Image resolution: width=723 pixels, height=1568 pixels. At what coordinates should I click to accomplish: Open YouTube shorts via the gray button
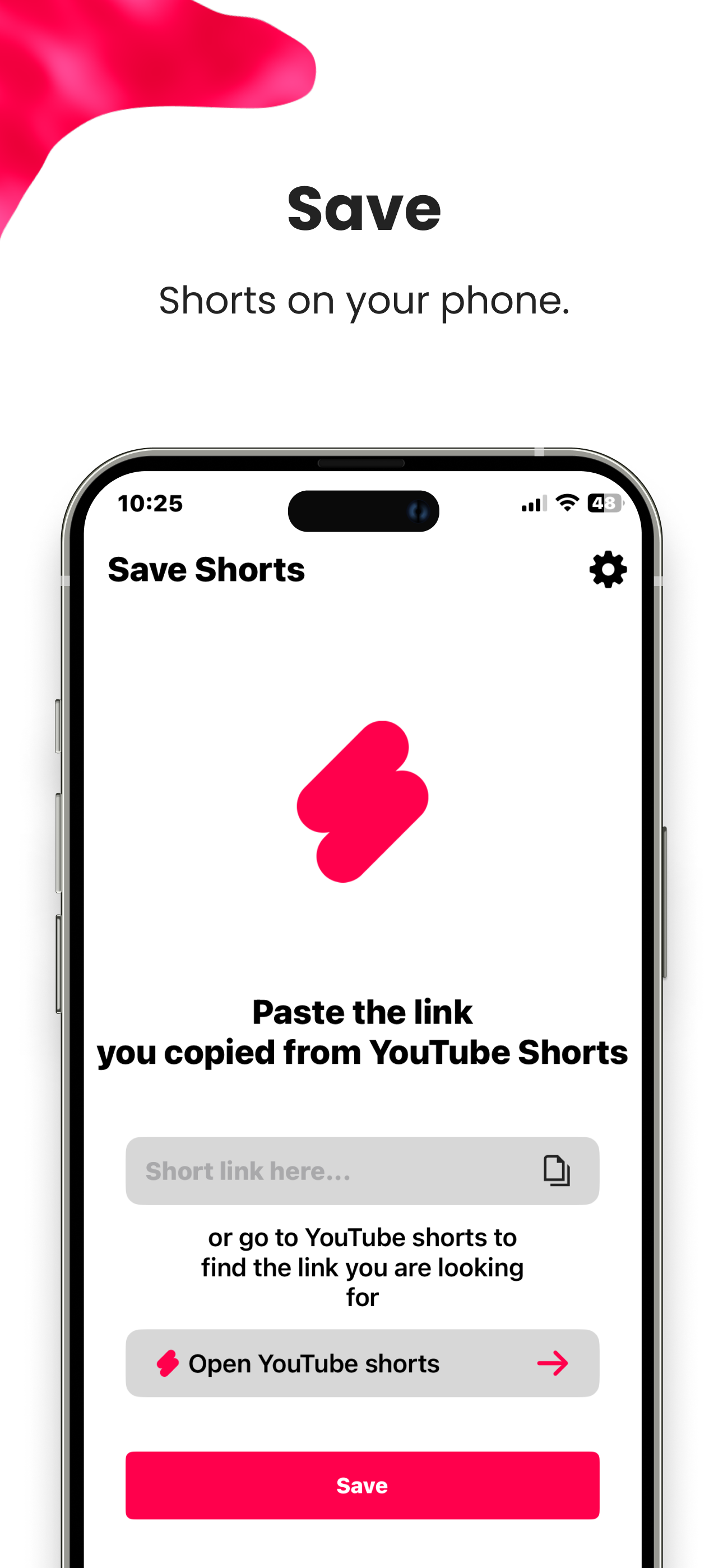click(x=362, y=1363)
